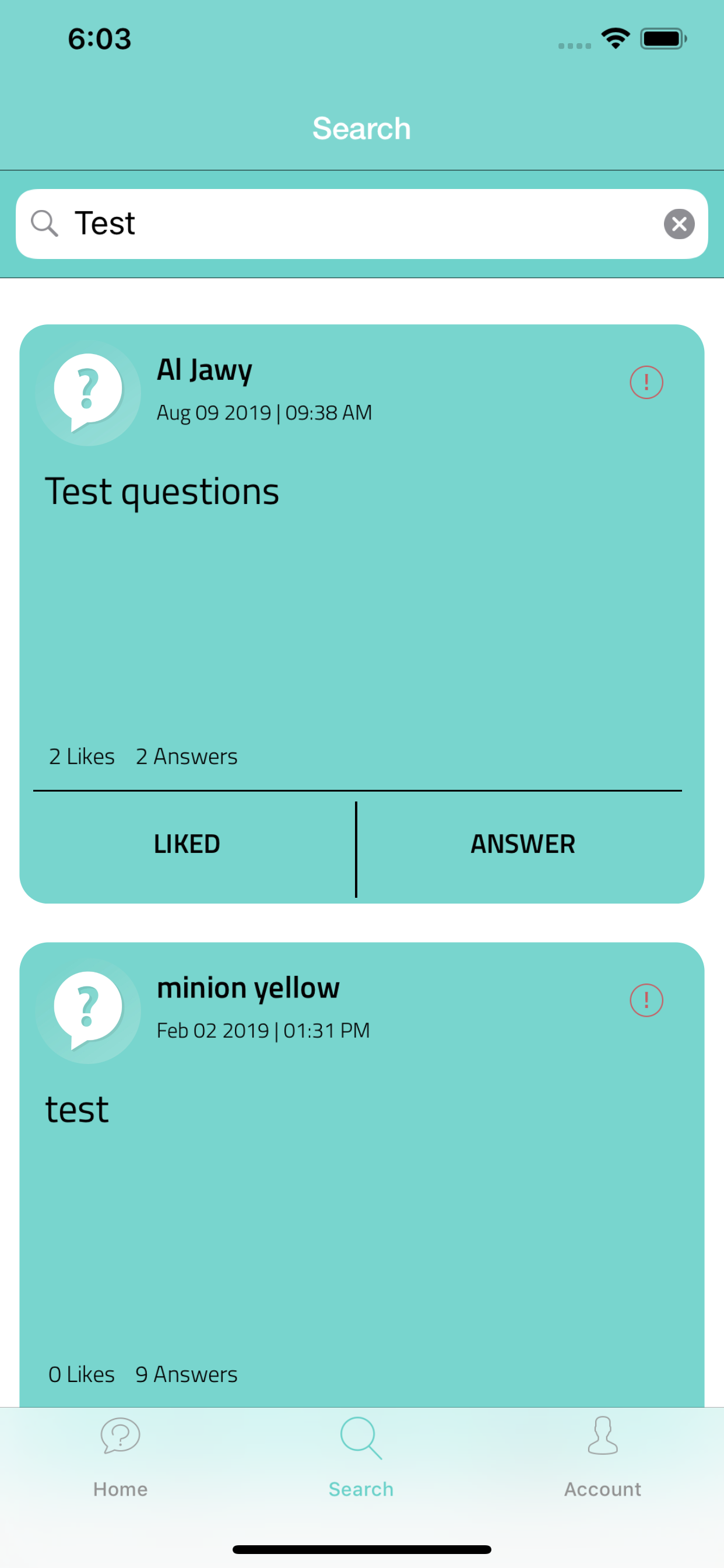
Task: Tap '2 Likes' on Al Jawy's question
Action: pos(82,756)
